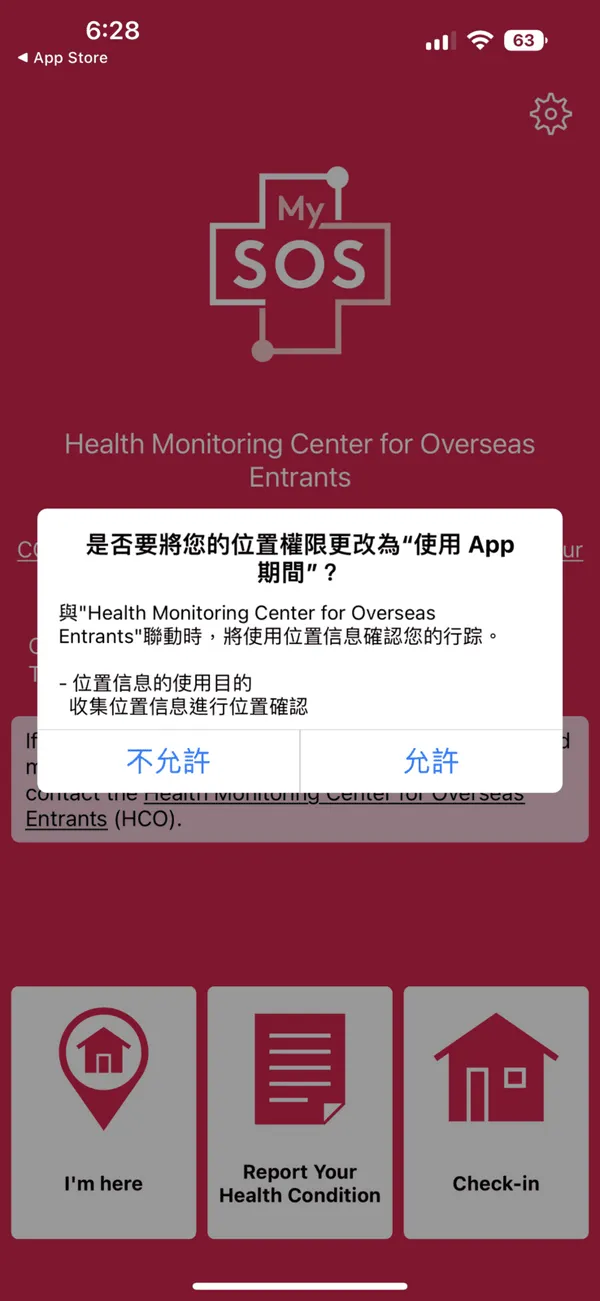Open the settings gear icon
The image size is (600, 1301).
tap(550, 114)
